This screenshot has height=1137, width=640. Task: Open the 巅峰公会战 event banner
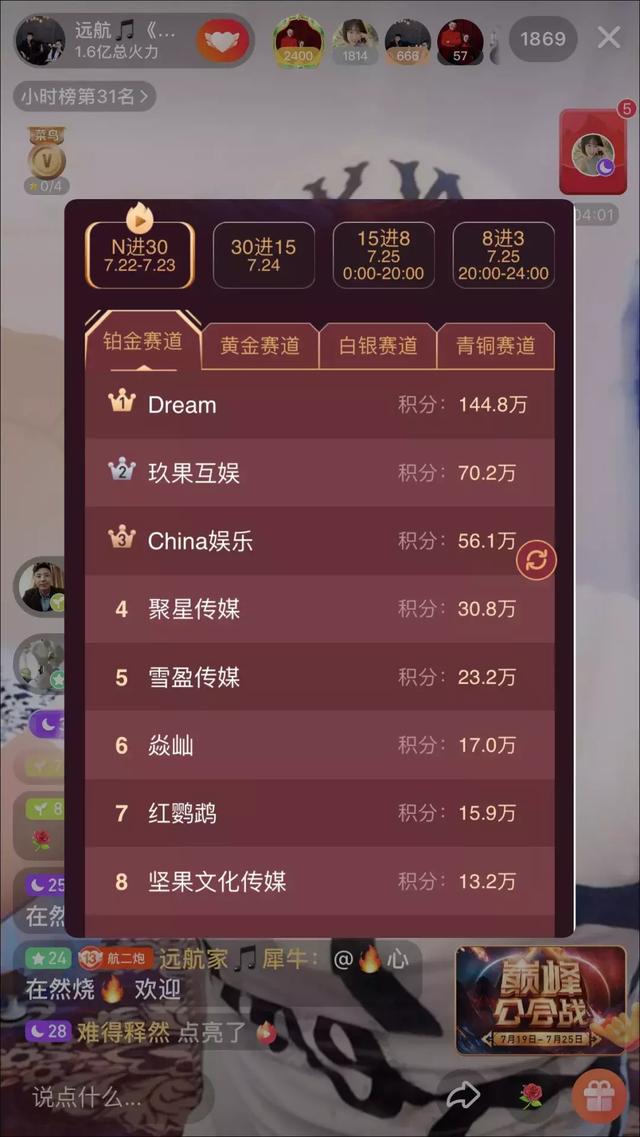541,1000
